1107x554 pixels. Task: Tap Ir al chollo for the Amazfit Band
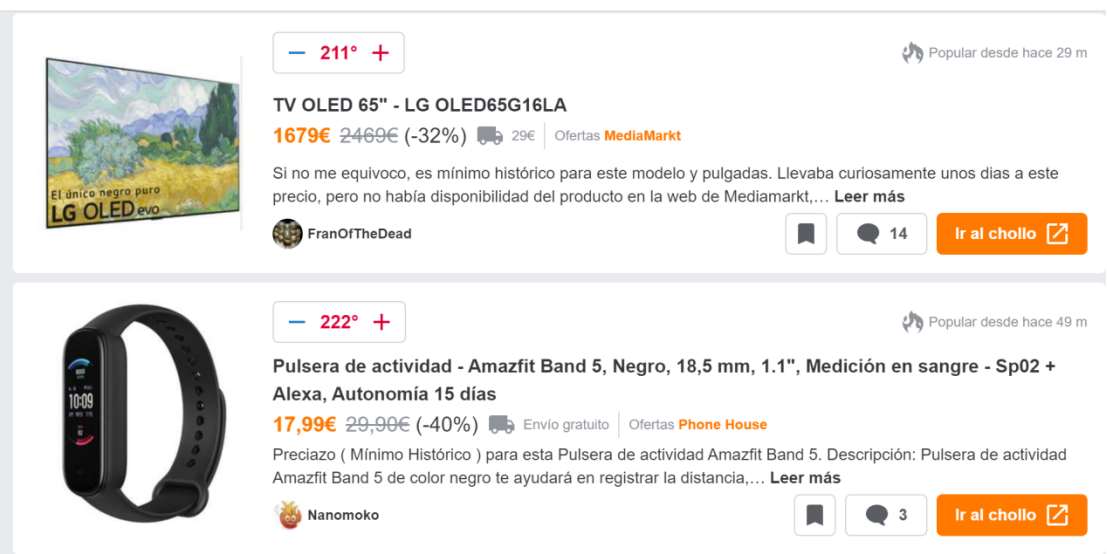pyautogui.click(x=1011, y=515)
